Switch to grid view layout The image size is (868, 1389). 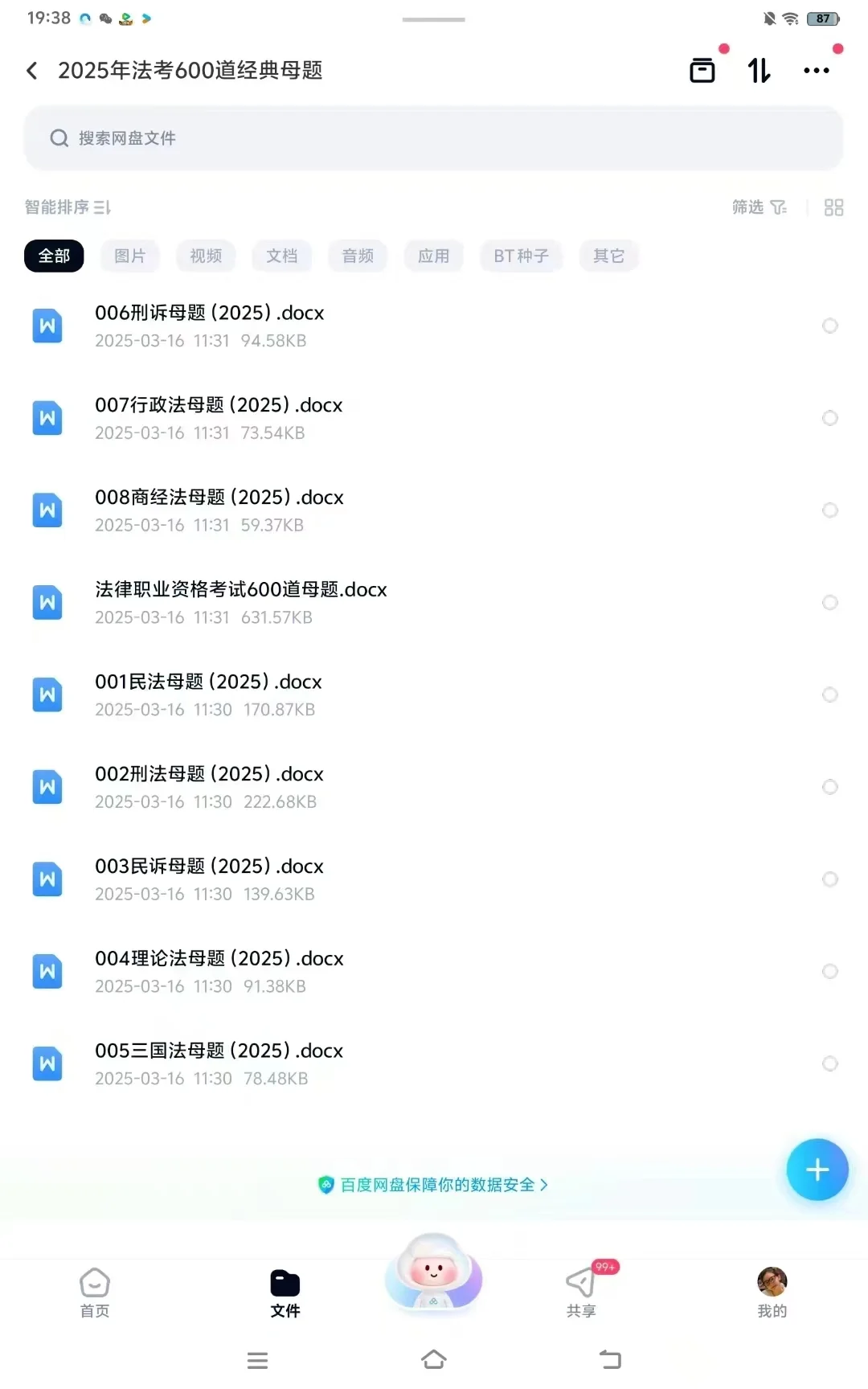pos(833,207)
